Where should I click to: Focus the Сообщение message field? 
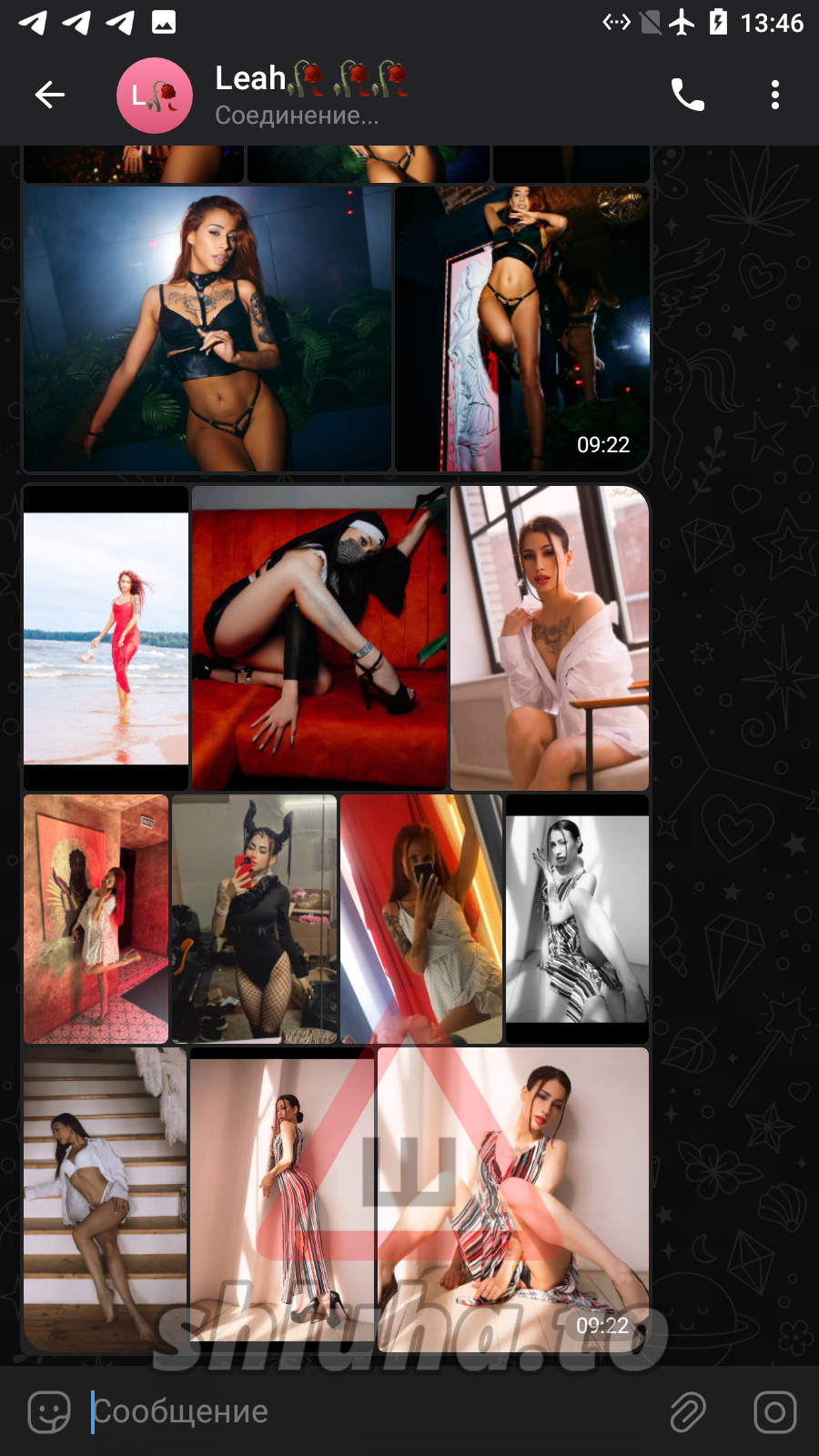tap(364, 1411)
